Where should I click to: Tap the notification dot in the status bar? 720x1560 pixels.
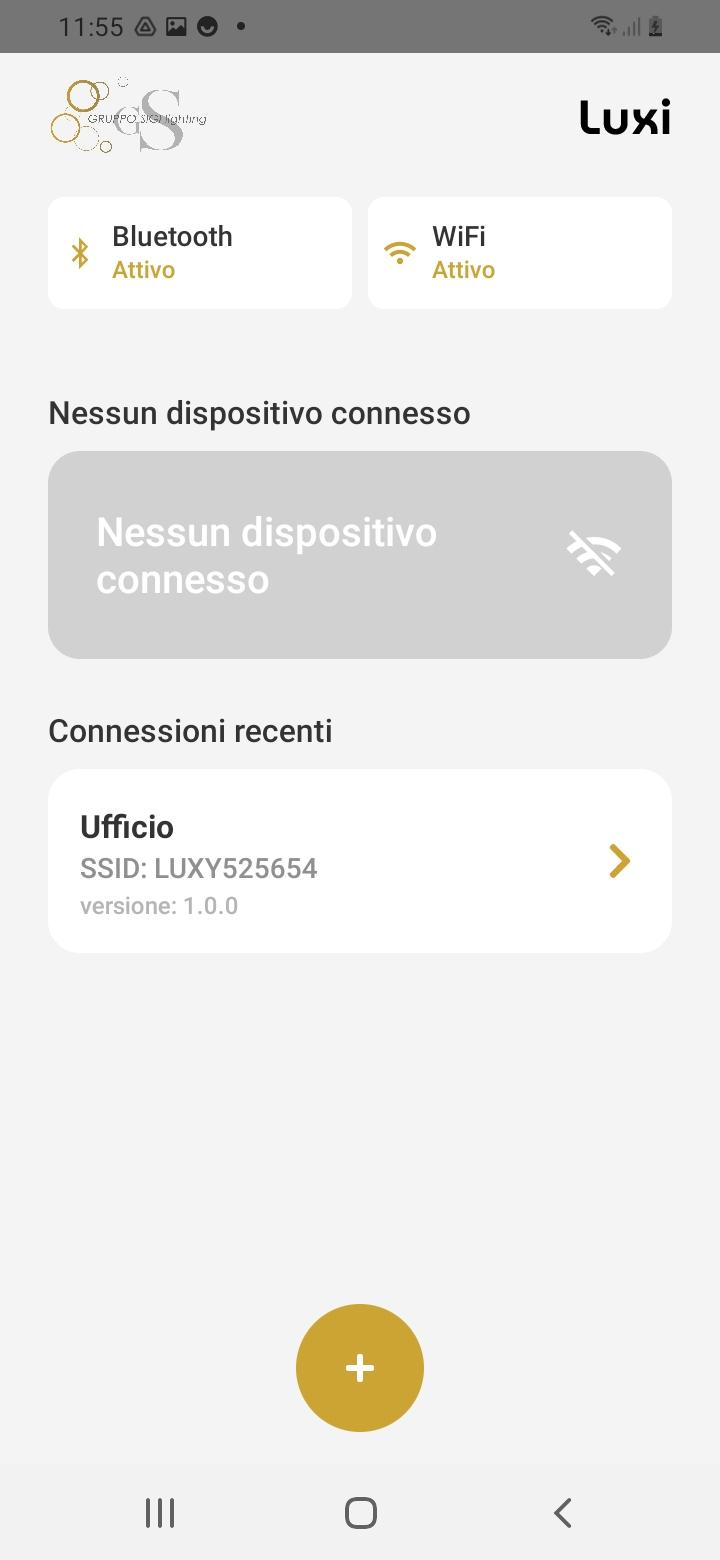(240, 27)
